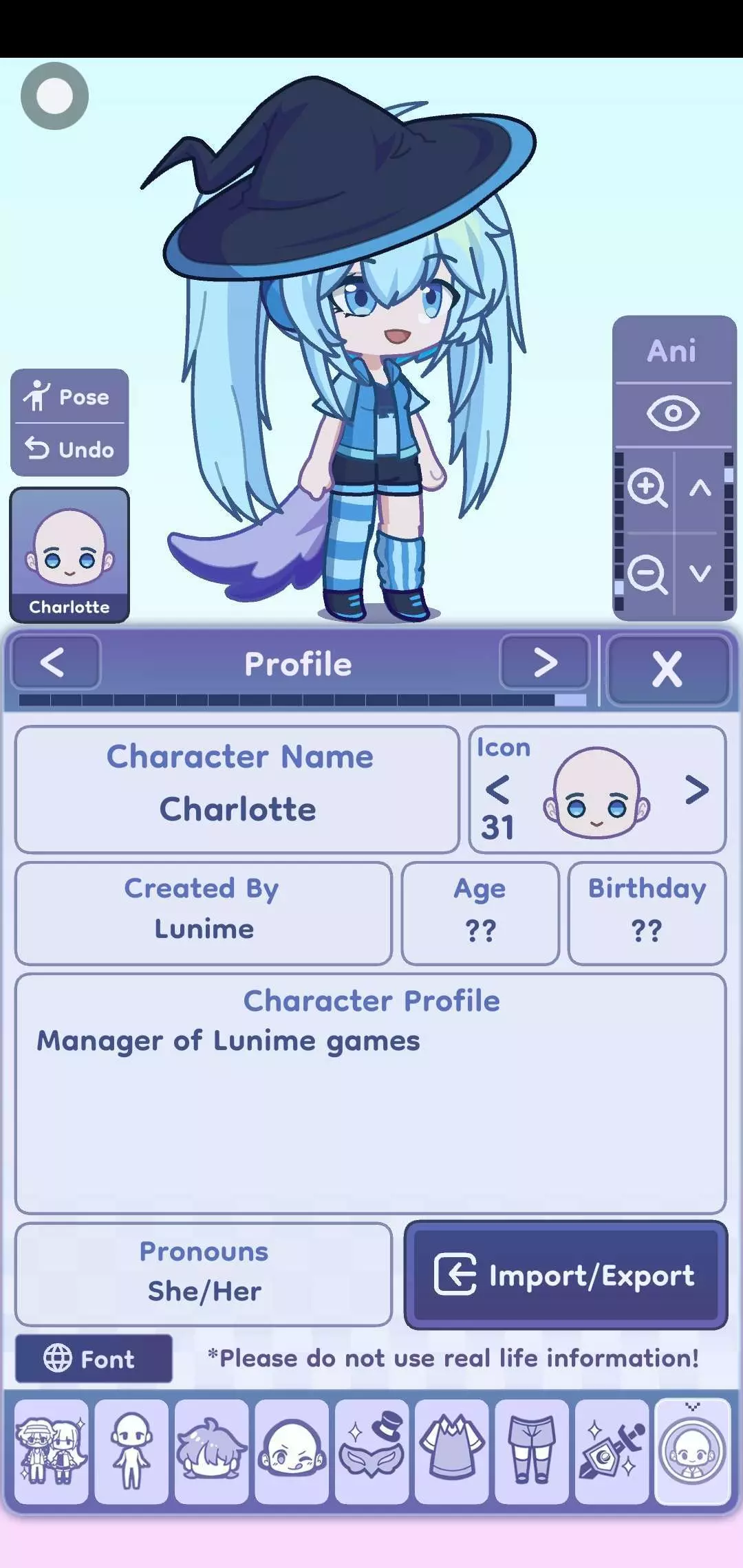
Task: Open the Pose menu
Action: click(69, 397)
